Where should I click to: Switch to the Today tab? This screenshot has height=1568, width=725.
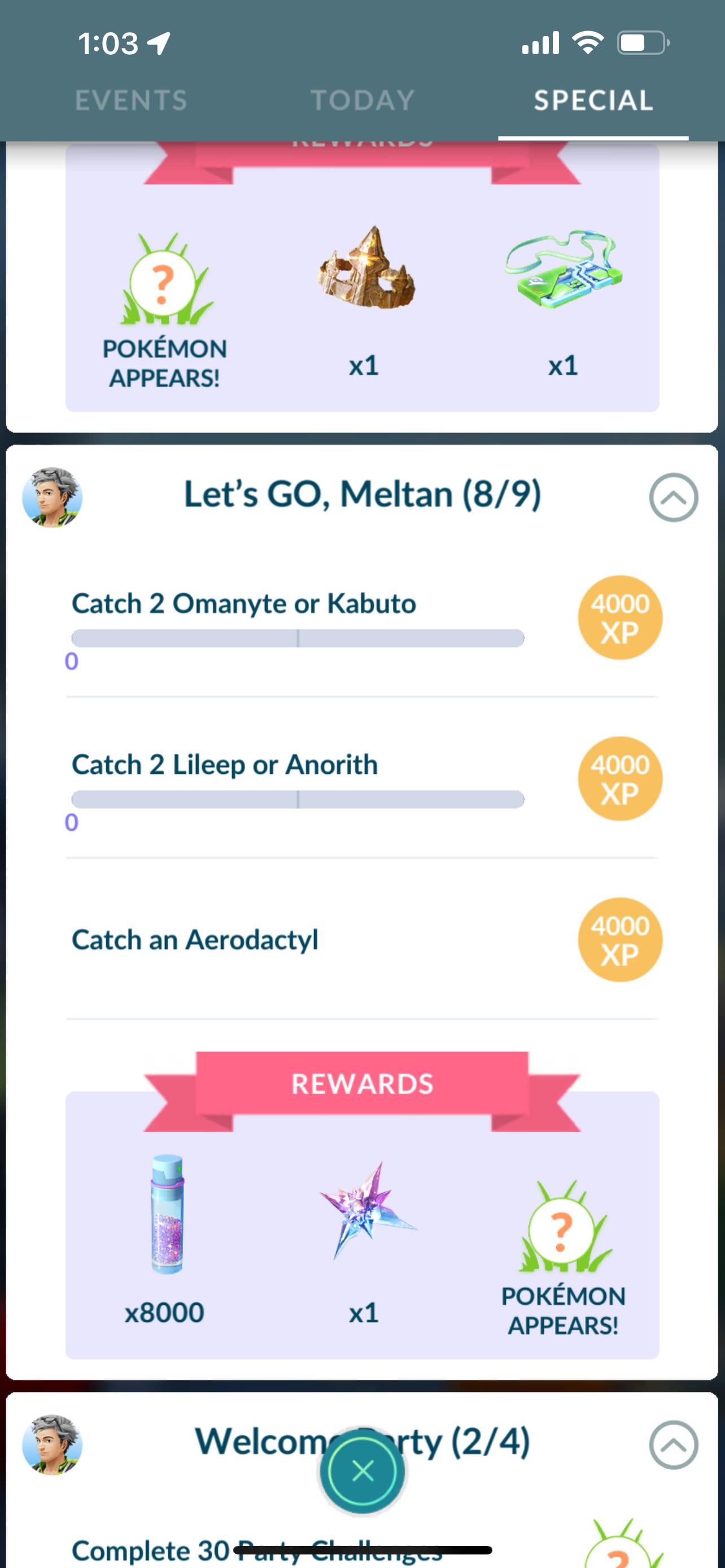pos(363,100)
